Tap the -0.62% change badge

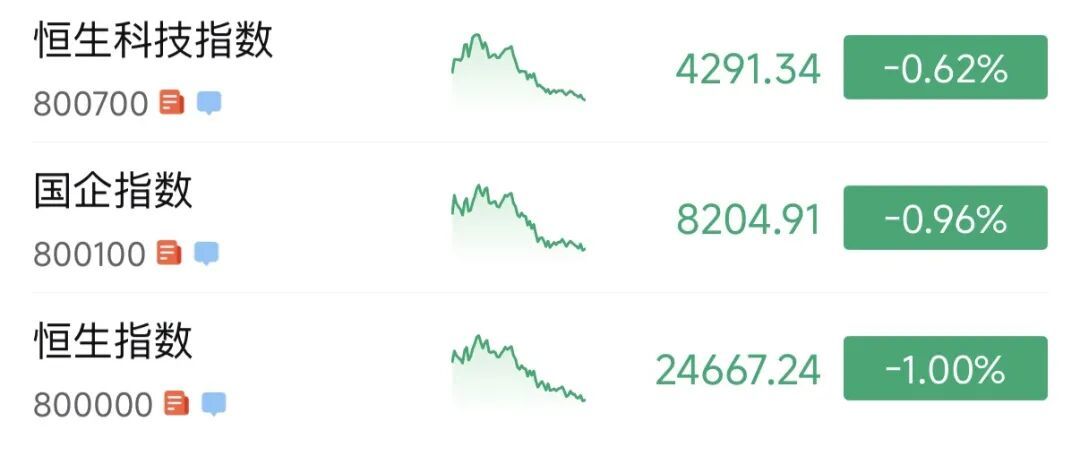pos(945,68)
